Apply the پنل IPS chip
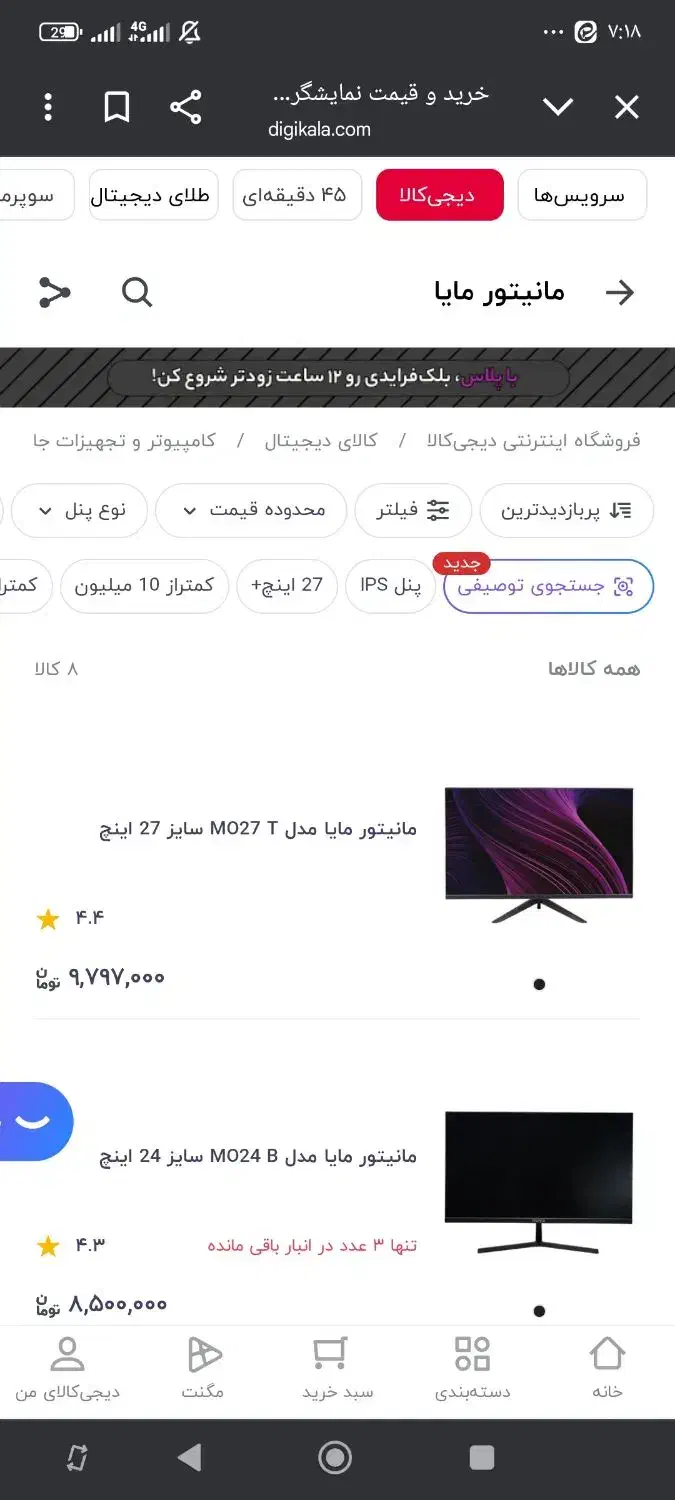Viewport: 675px width, 1500px height. (x=390, y=586)
